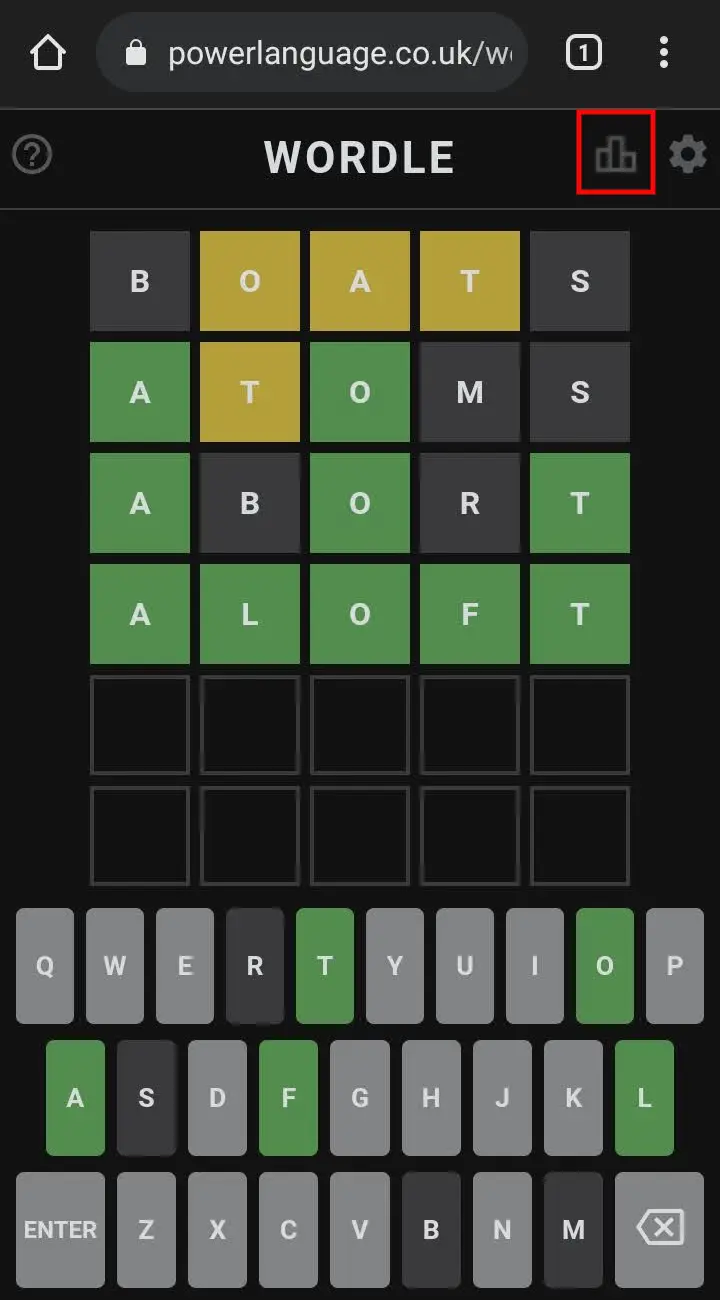Tap the P key on keyboard

pyautogui.click(x=675, y=966)
